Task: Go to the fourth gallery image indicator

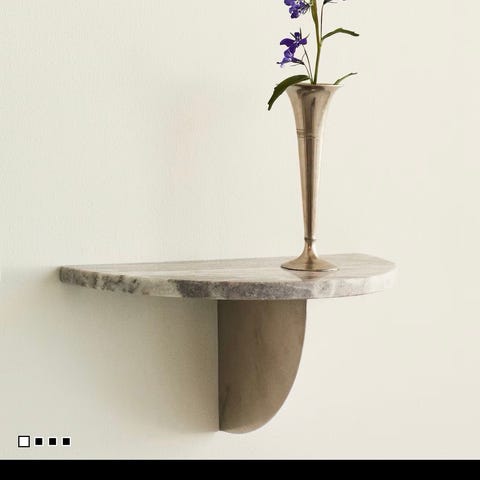Action: (x=66, y=441)
